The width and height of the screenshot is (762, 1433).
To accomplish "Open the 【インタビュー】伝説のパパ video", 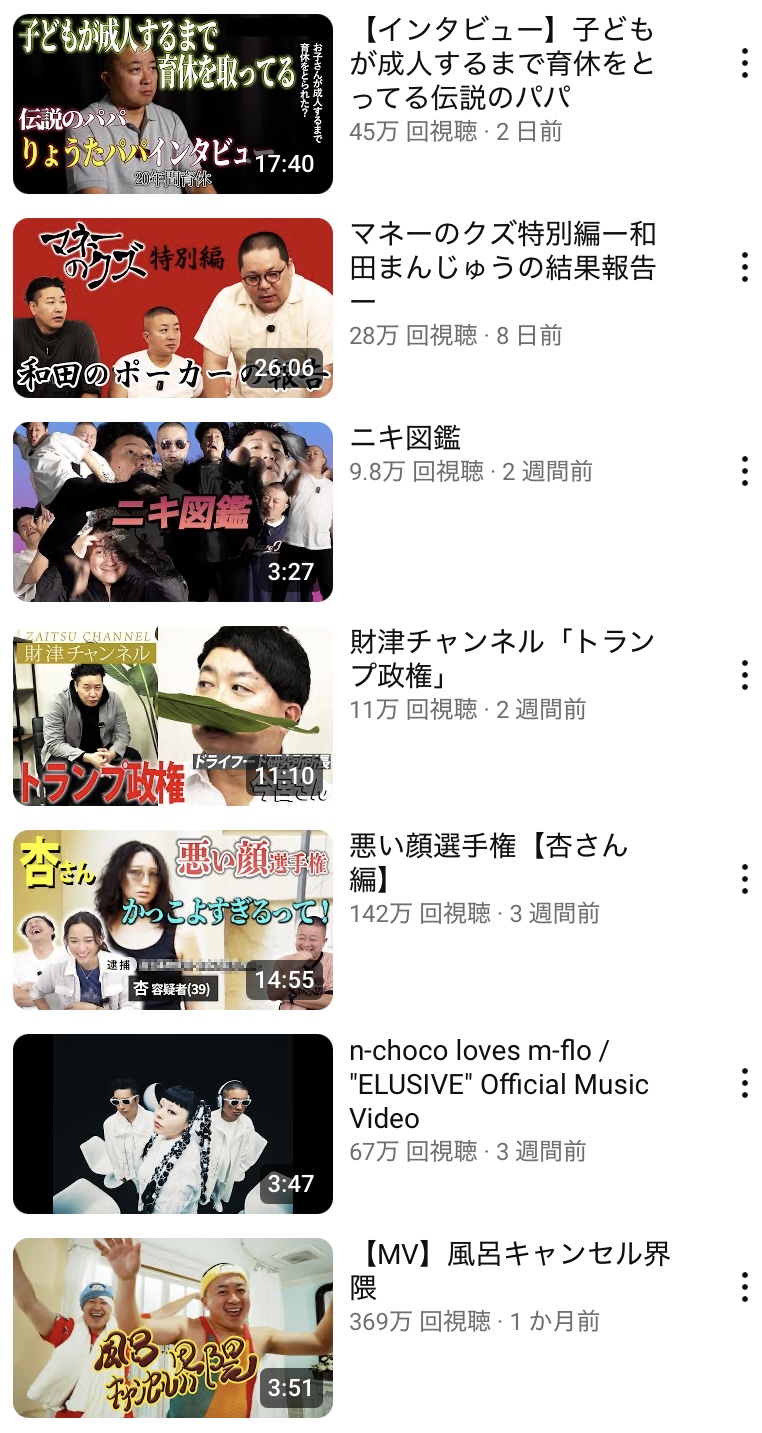I will click(172, 104).
